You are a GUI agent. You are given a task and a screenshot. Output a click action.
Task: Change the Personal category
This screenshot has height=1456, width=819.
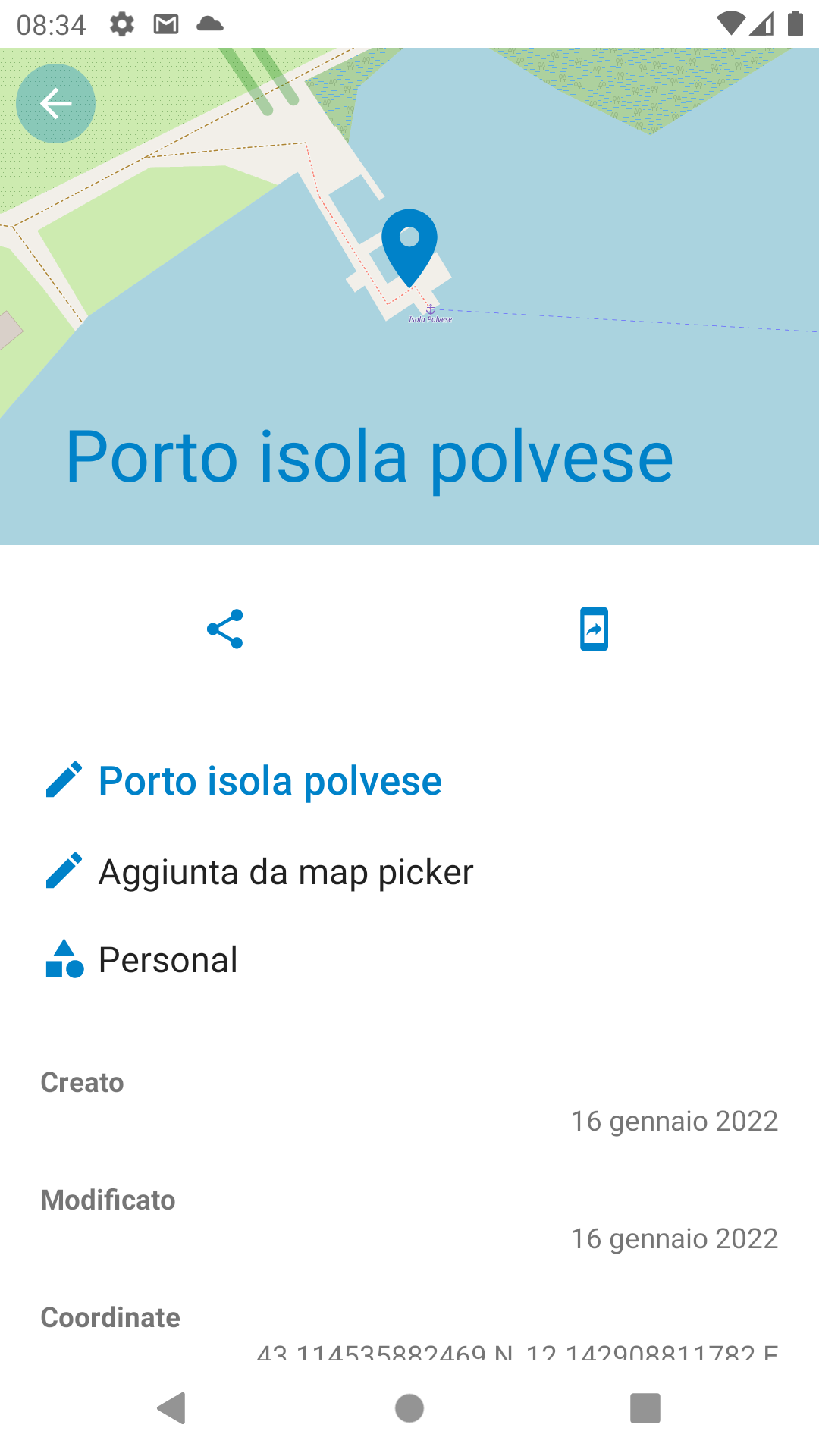[x=141, y=960]
